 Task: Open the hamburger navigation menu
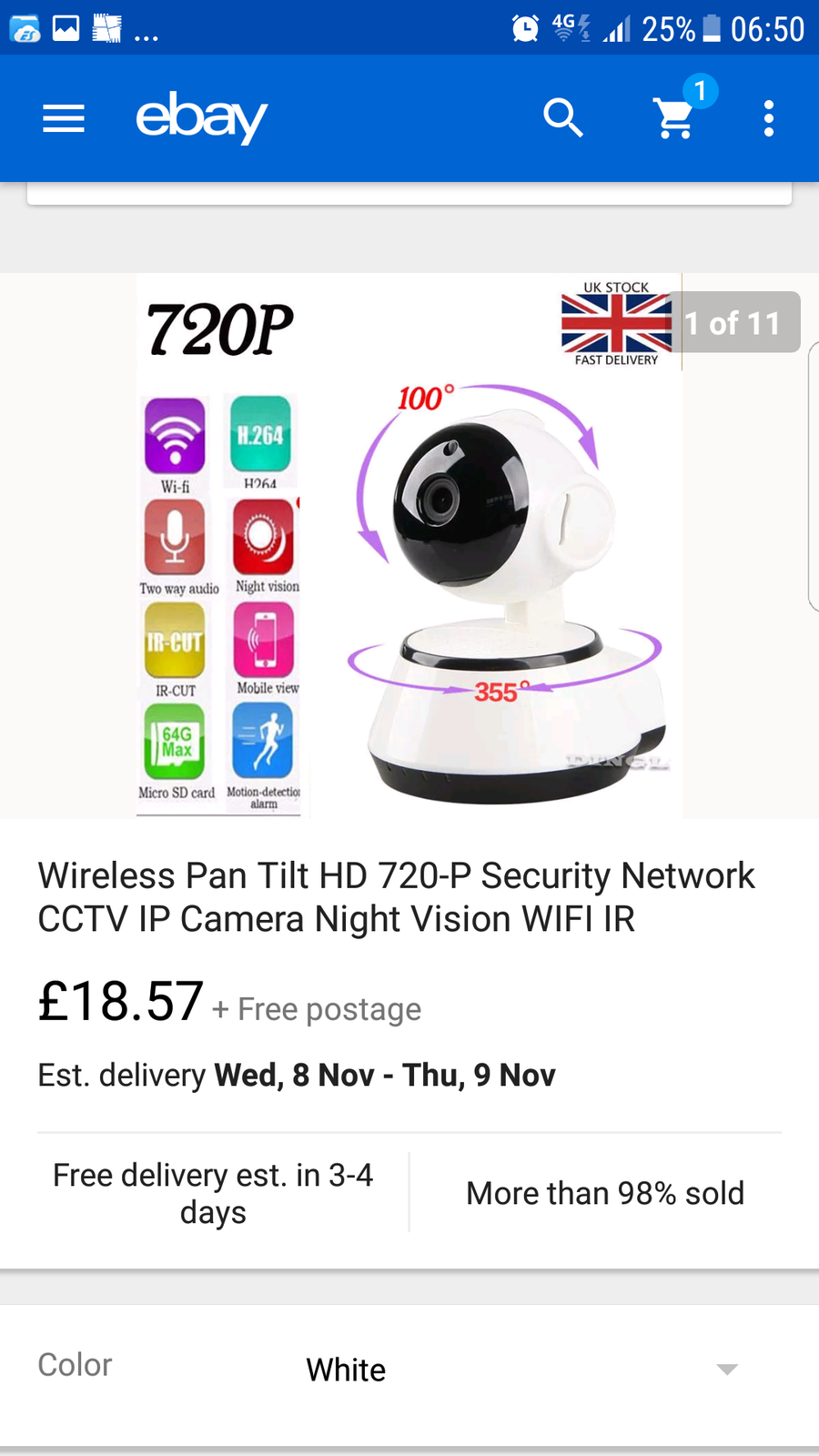64,118
